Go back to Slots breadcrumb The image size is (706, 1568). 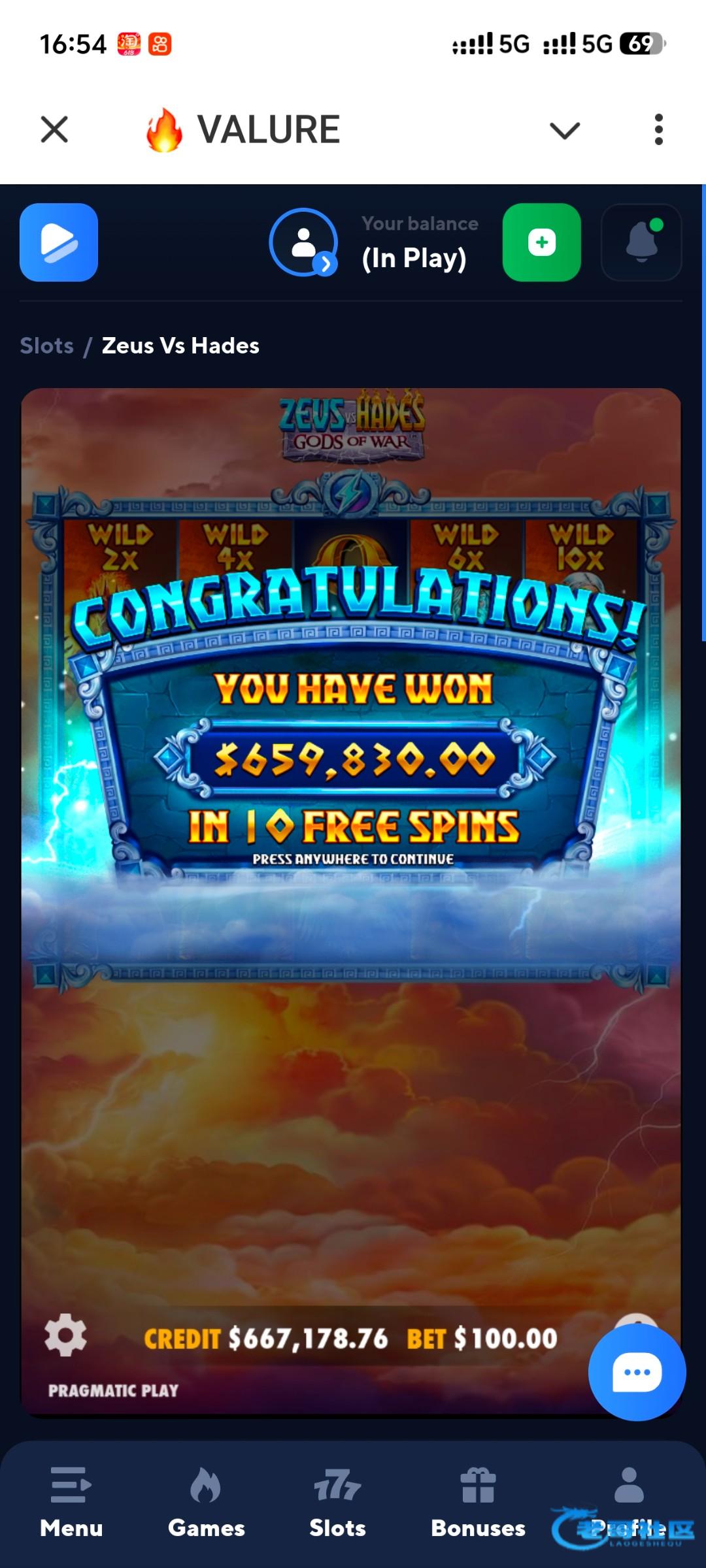46,346
